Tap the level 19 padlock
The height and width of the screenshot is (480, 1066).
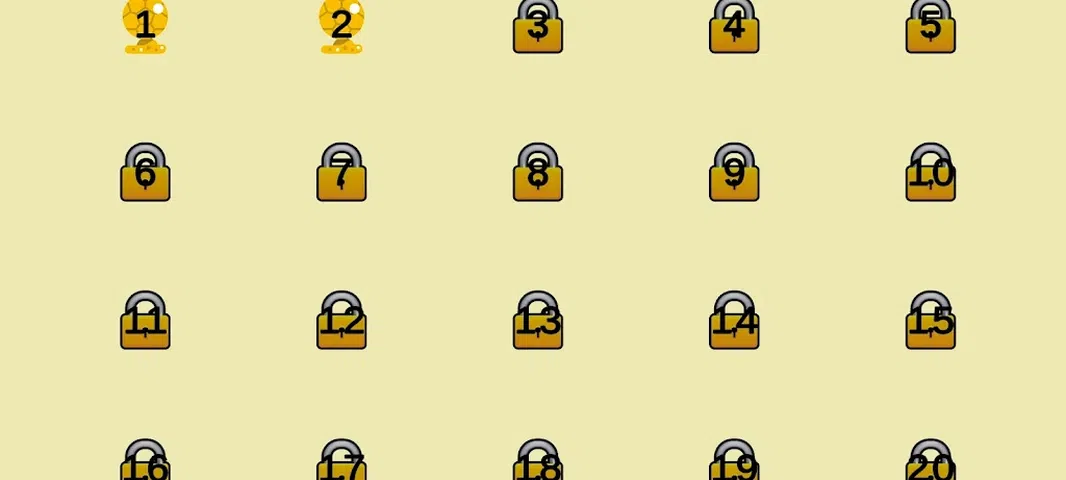tap(734, 464)
